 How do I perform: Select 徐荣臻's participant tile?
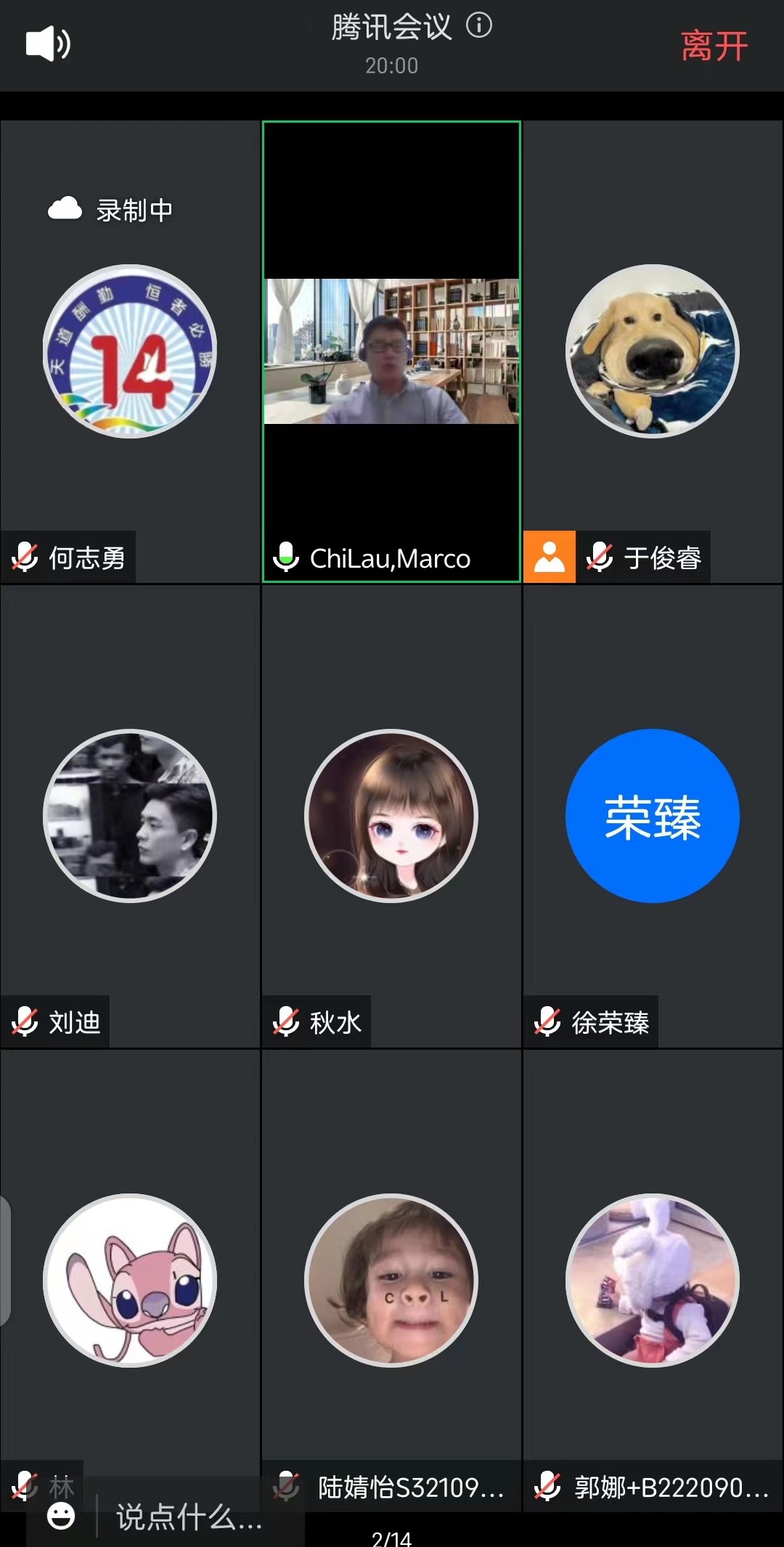pyautogui.click(x=652, y=816)
